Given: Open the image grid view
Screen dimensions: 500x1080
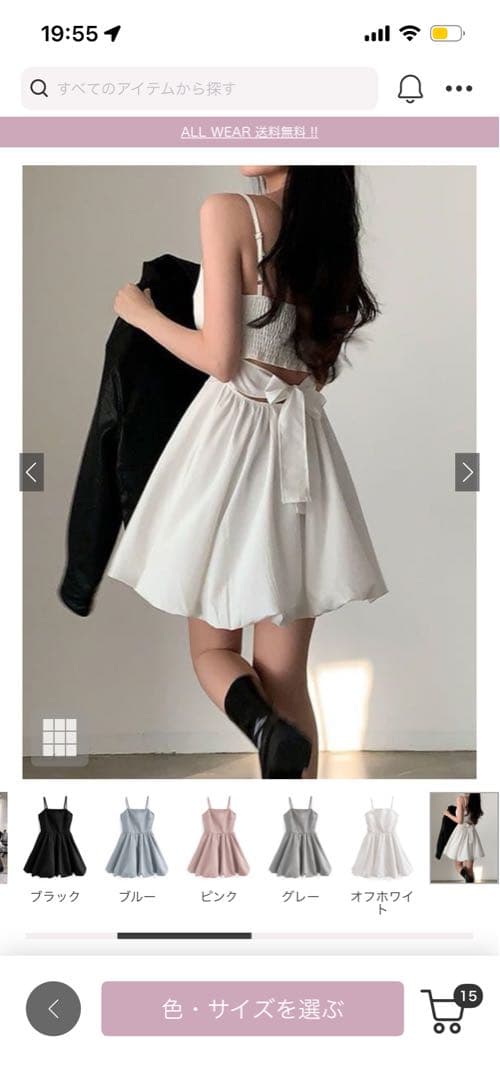Looking at the screenshot, I should click(60, 737).
